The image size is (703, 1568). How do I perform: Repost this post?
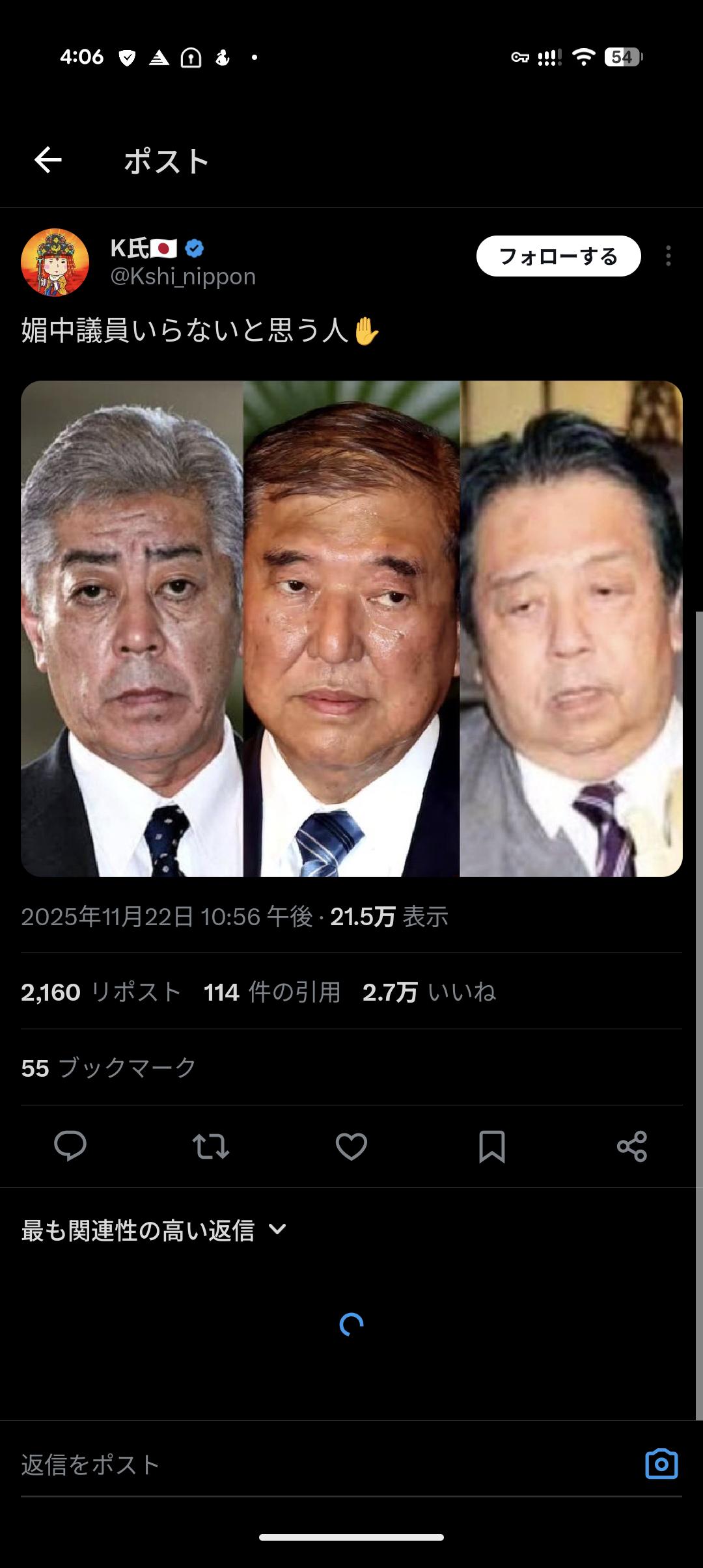pos(211,1146)
